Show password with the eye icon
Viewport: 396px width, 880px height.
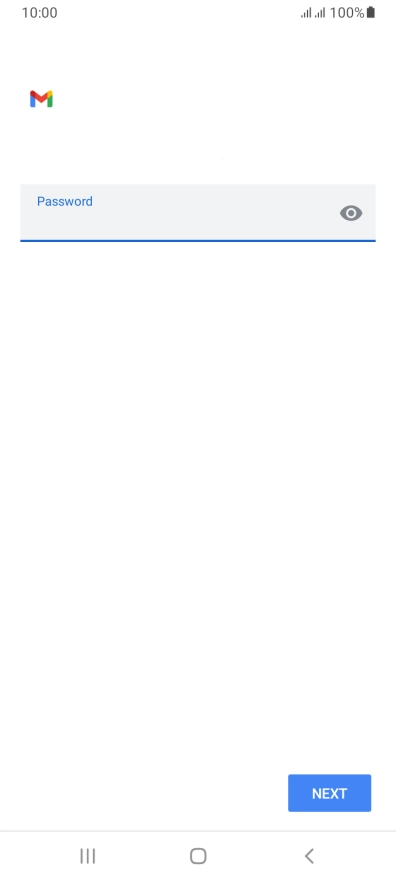click(x=351, y=213)
